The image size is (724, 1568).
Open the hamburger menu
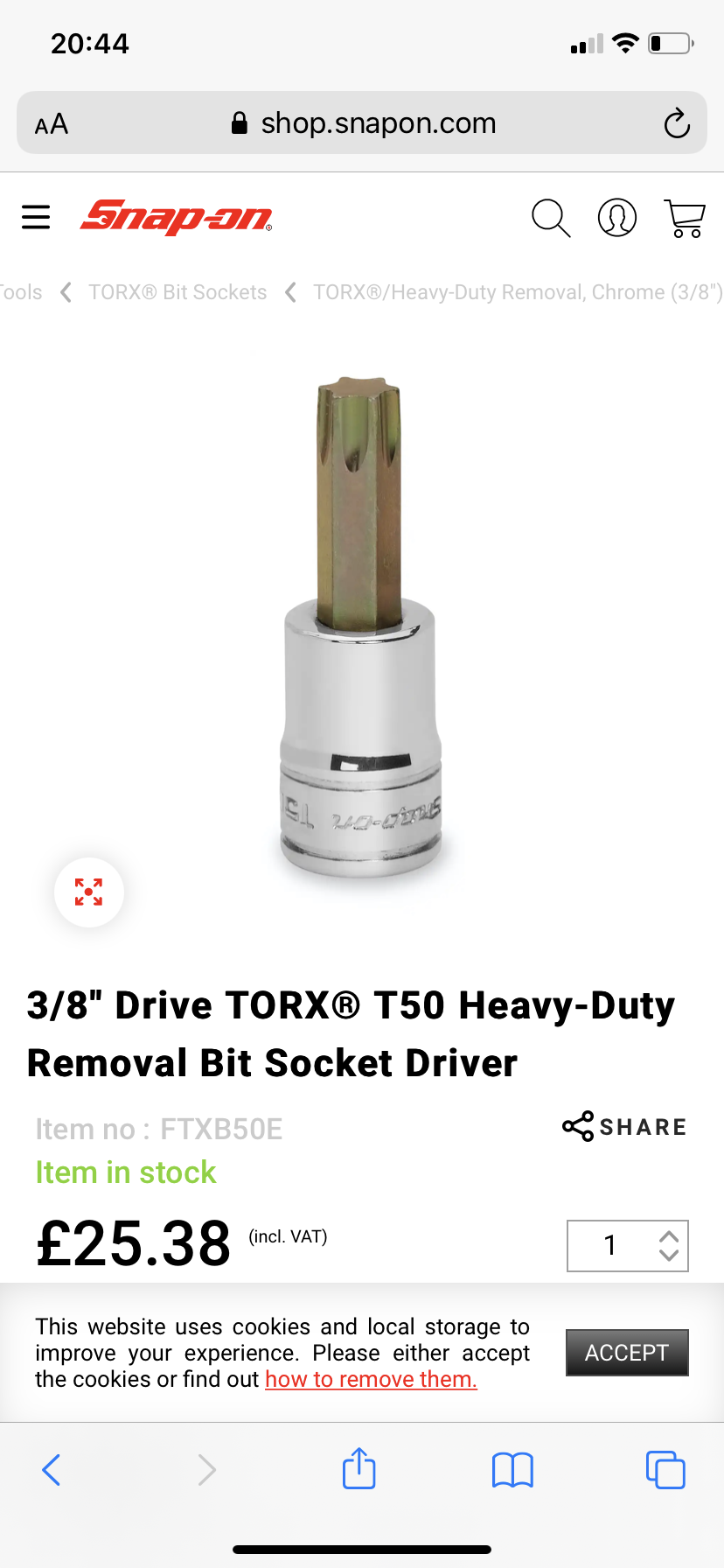point(36,217)
